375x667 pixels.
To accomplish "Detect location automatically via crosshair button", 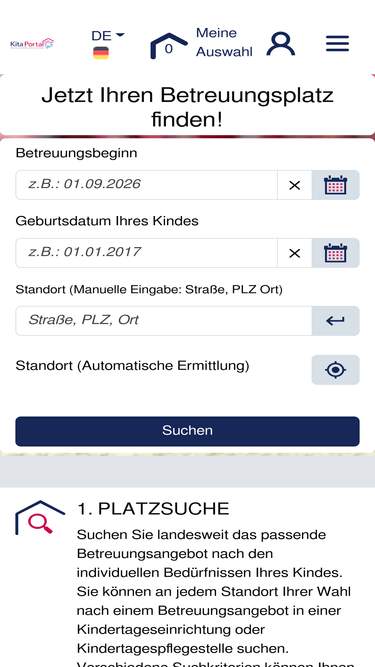I will [335, 370].
